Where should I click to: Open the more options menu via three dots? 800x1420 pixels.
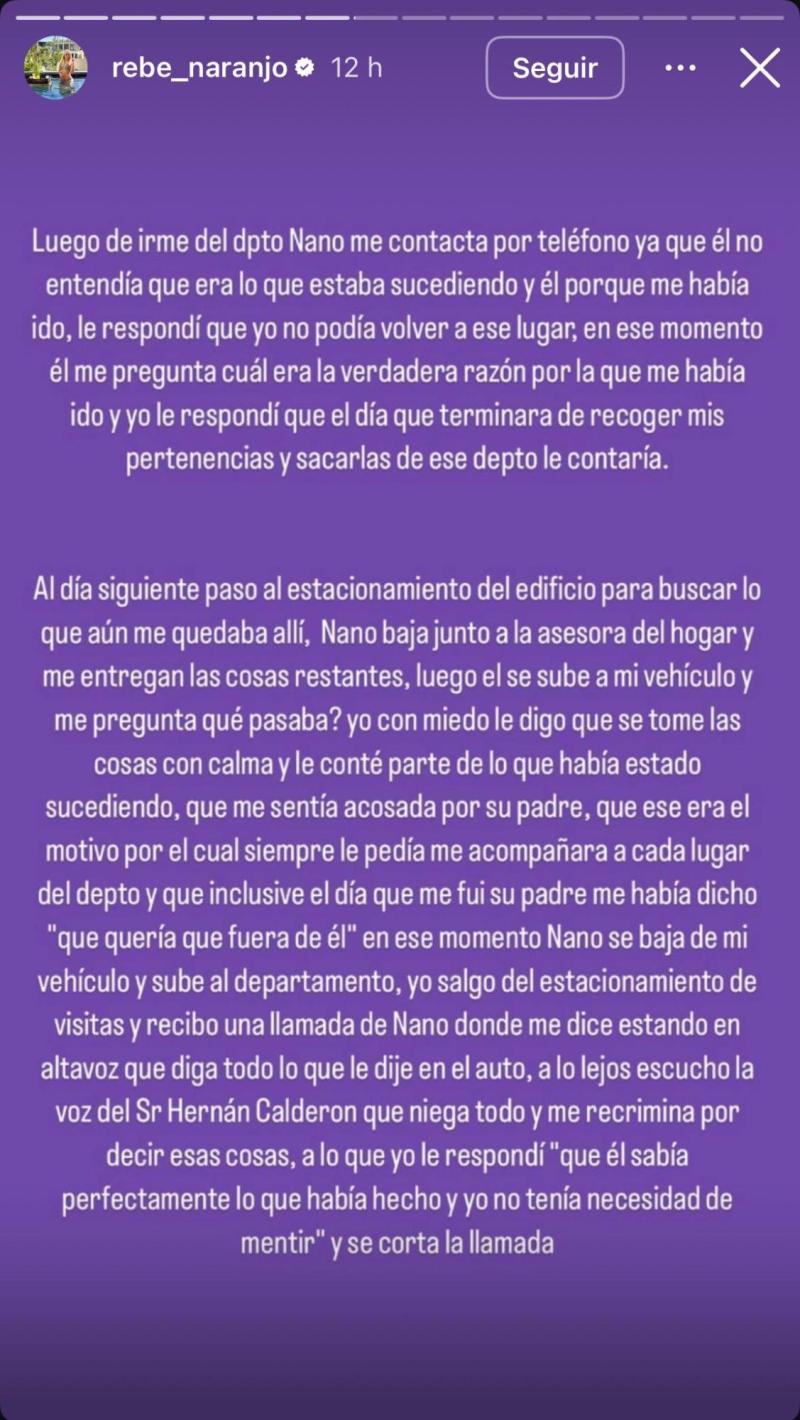(680, 67)
